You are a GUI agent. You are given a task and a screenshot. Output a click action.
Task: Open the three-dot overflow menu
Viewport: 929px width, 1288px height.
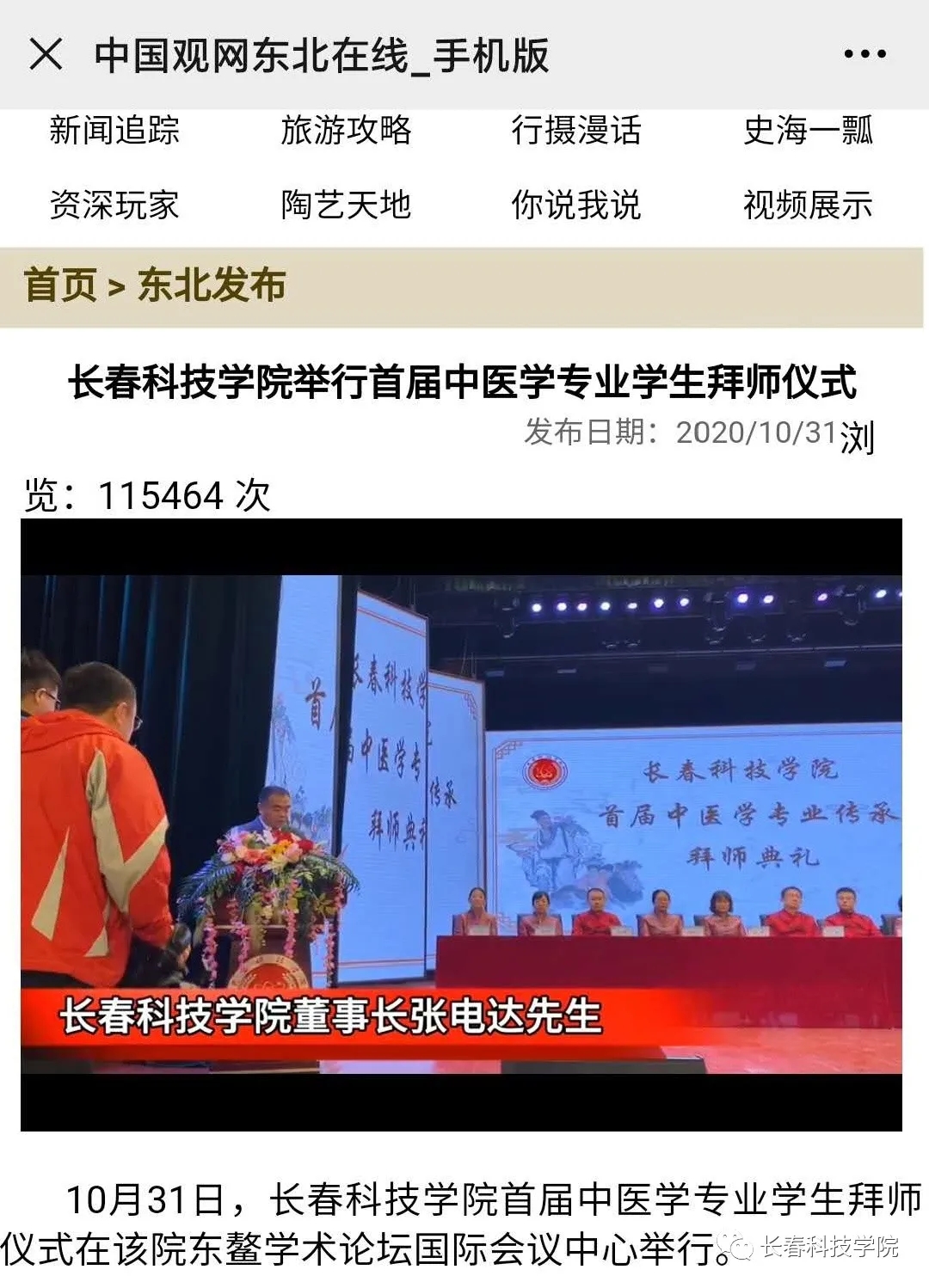tap(864, 54)
